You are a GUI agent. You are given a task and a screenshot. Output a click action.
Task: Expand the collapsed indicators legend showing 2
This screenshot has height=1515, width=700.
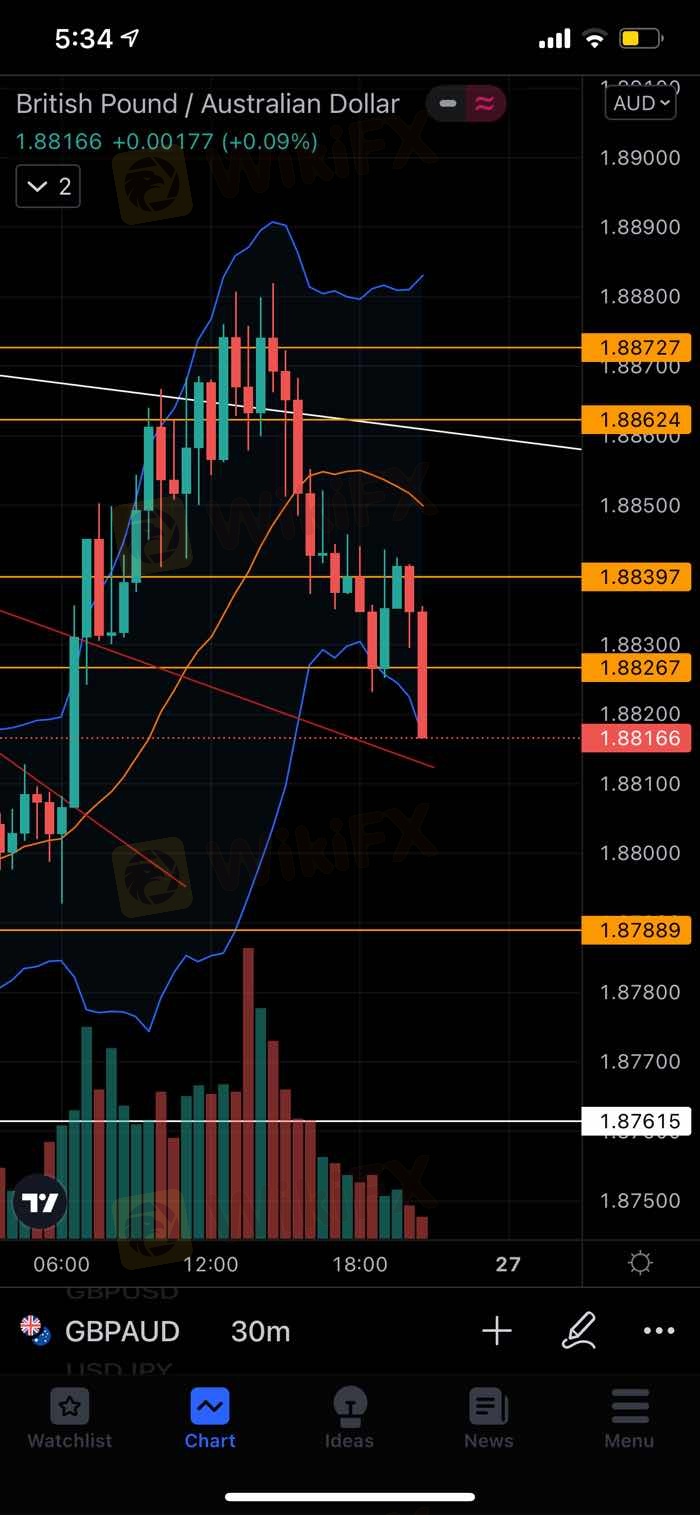coord(48,186)
